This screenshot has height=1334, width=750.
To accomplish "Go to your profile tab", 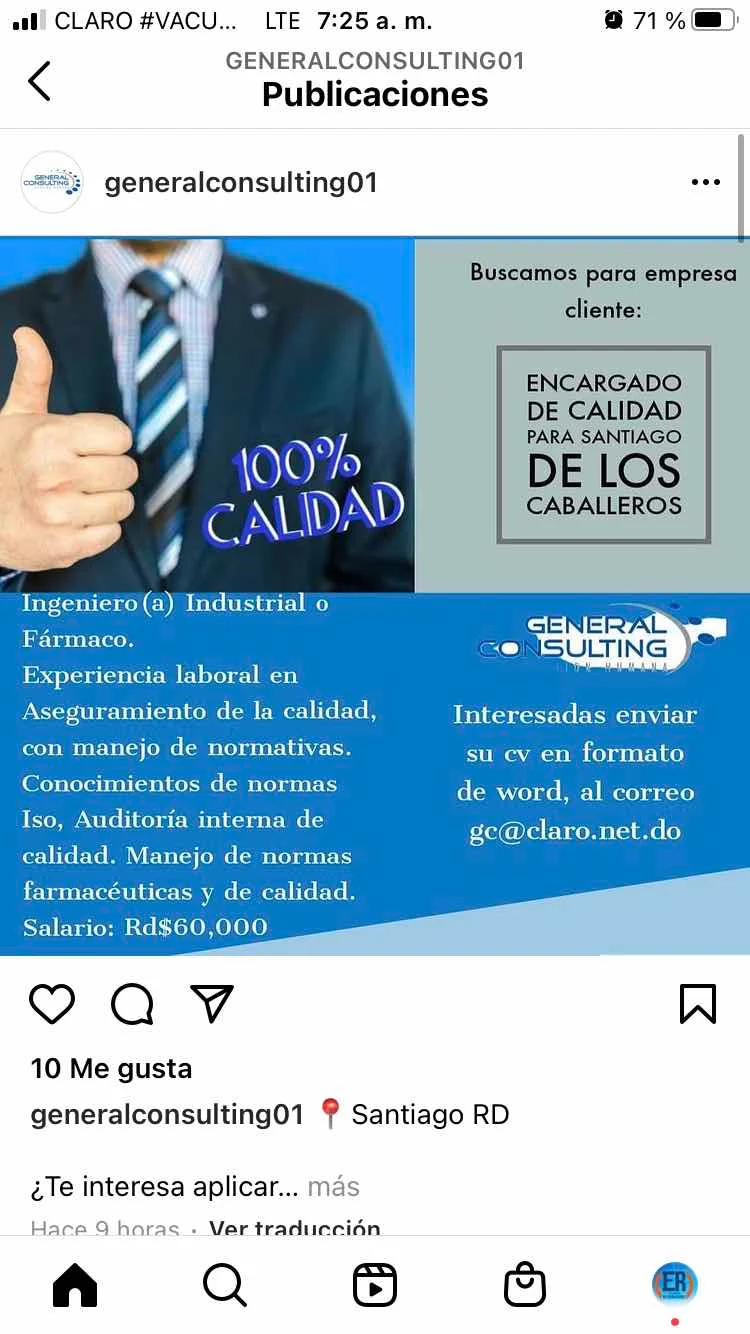I will (674, 1284).
